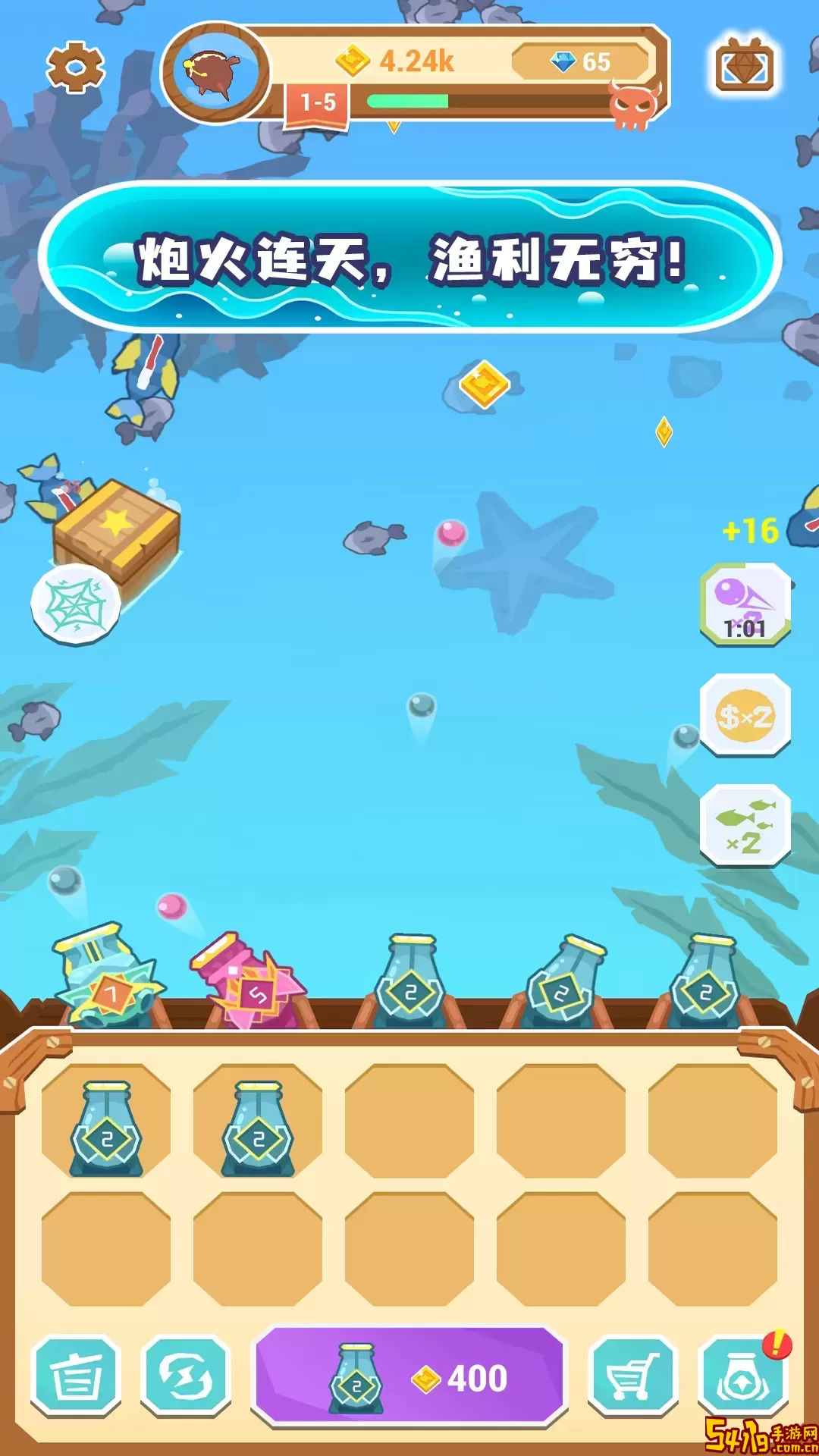Open the player avatar profile
The image size is (819, 1456).
(215, 72)
